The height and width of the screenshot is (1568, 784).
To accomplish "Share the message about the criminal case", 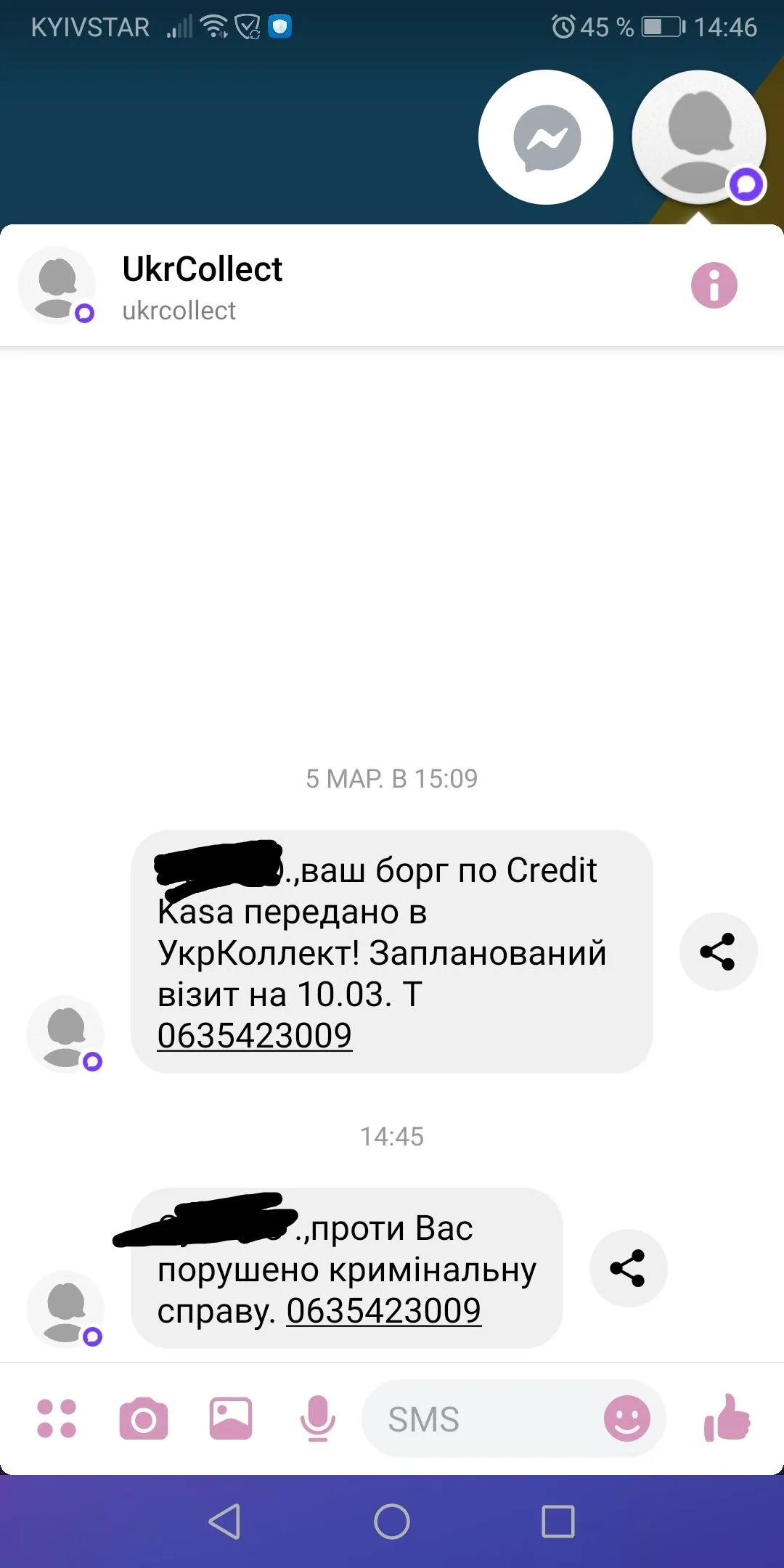I will tap(628, 1268).
